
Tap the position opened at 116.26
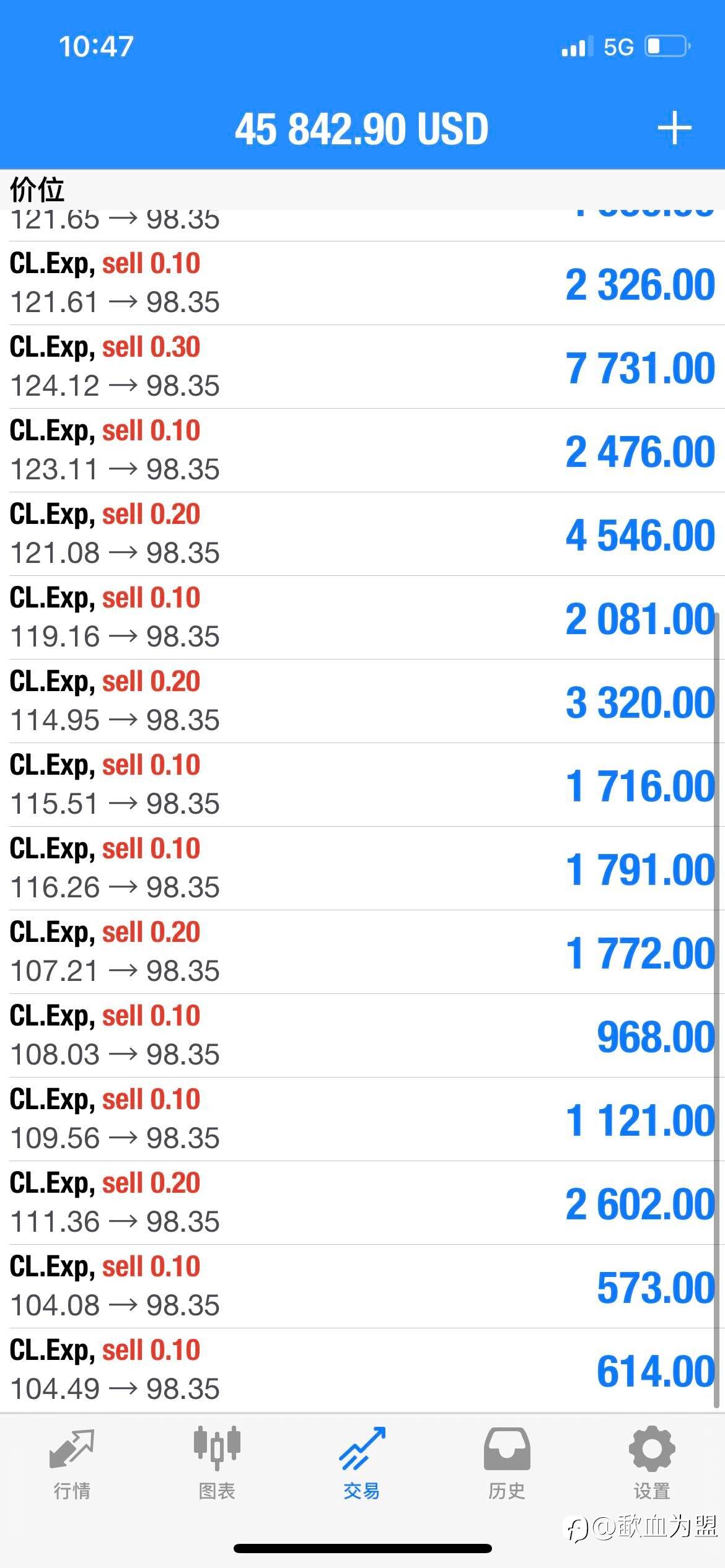362,869
